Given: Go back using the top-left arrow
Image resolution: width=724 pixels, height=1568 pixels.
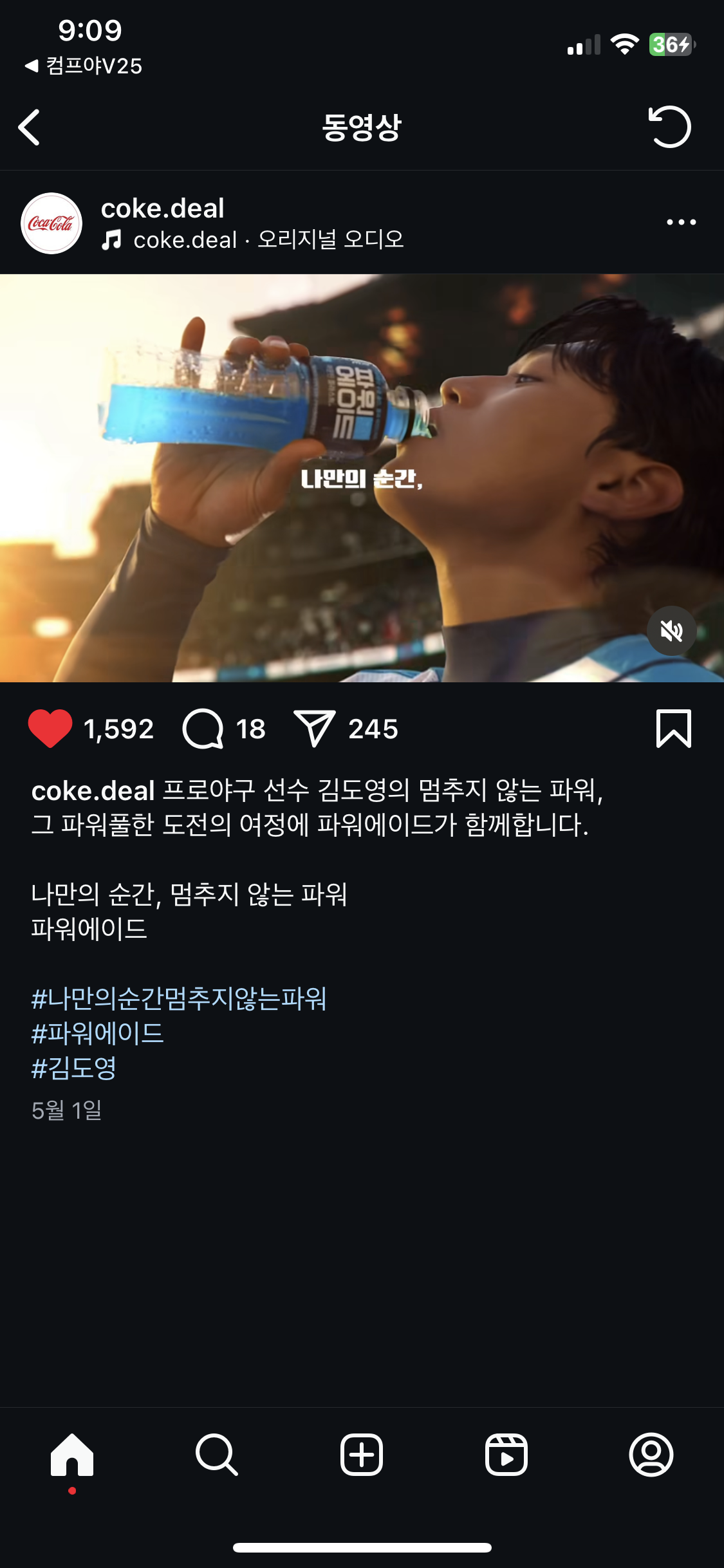Looking at the screenshot, I should click(x=30, y=127).
